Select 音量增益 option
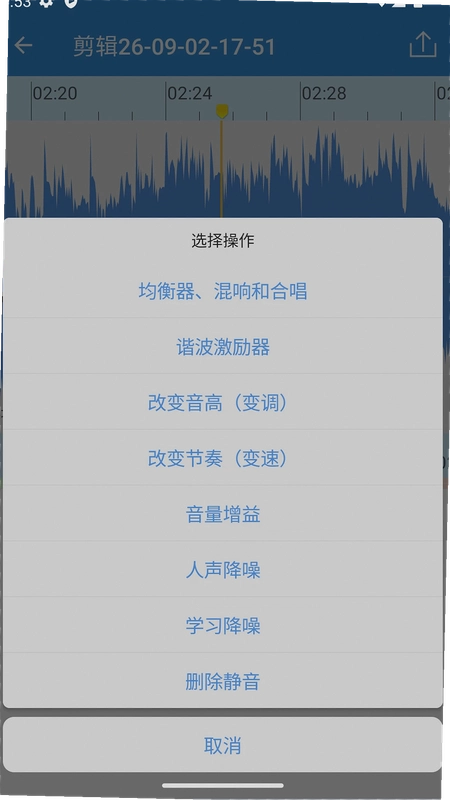This screenshot has width=450, height=800. coord(223,514)
